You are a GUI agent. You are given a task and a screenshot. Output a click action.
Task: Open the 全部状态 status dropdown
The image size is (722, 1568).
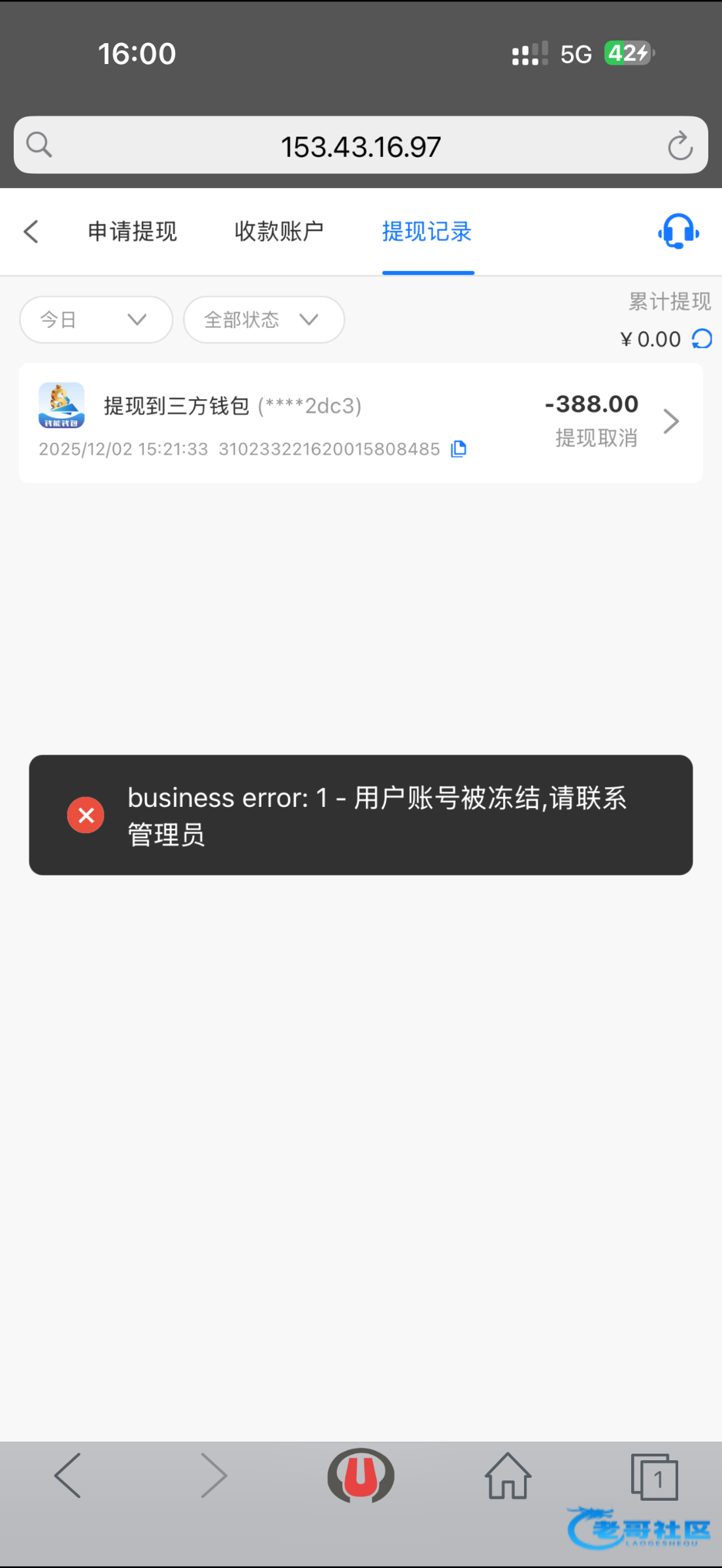[x=263, y=319]
